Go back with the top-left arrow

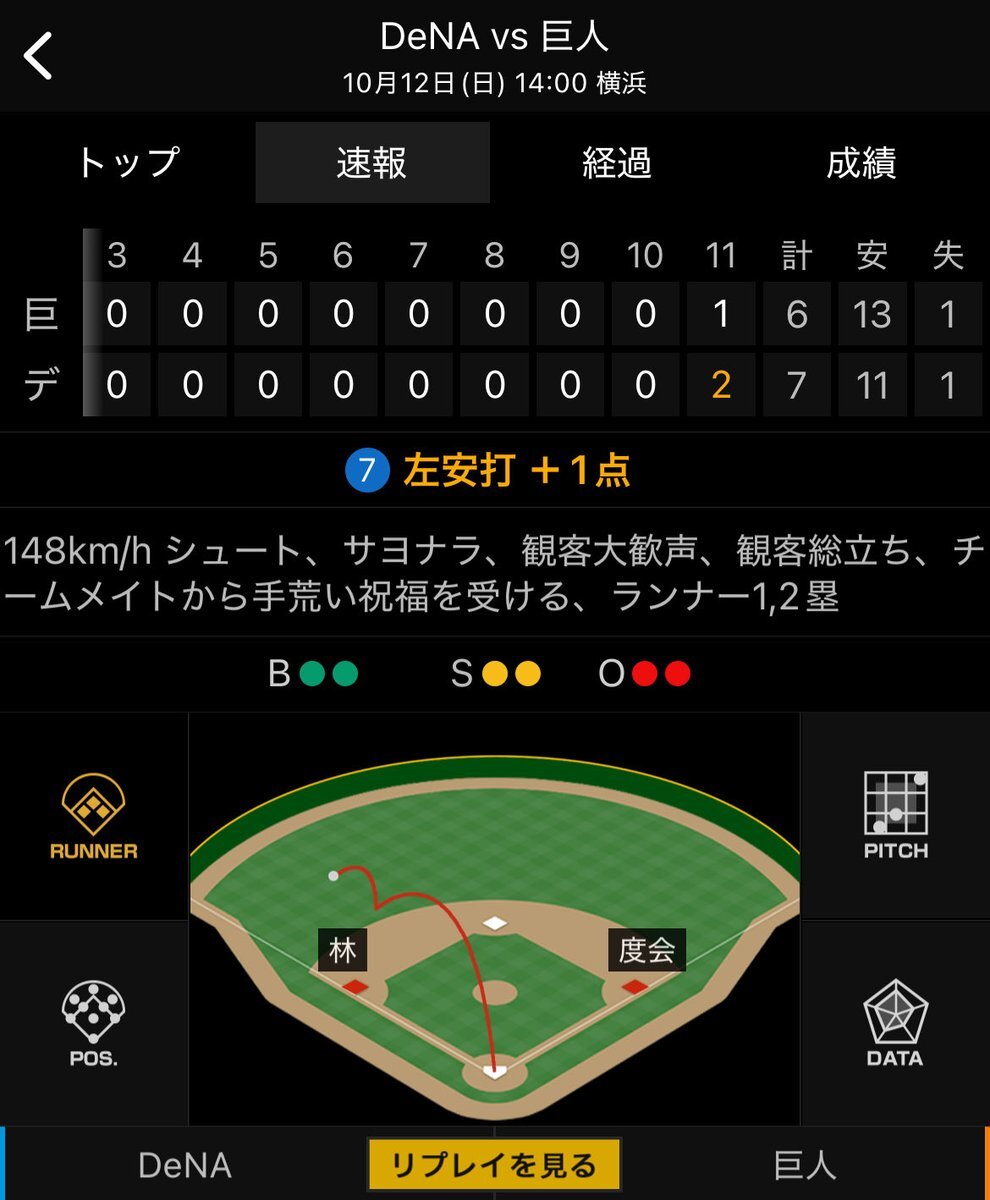39,56
